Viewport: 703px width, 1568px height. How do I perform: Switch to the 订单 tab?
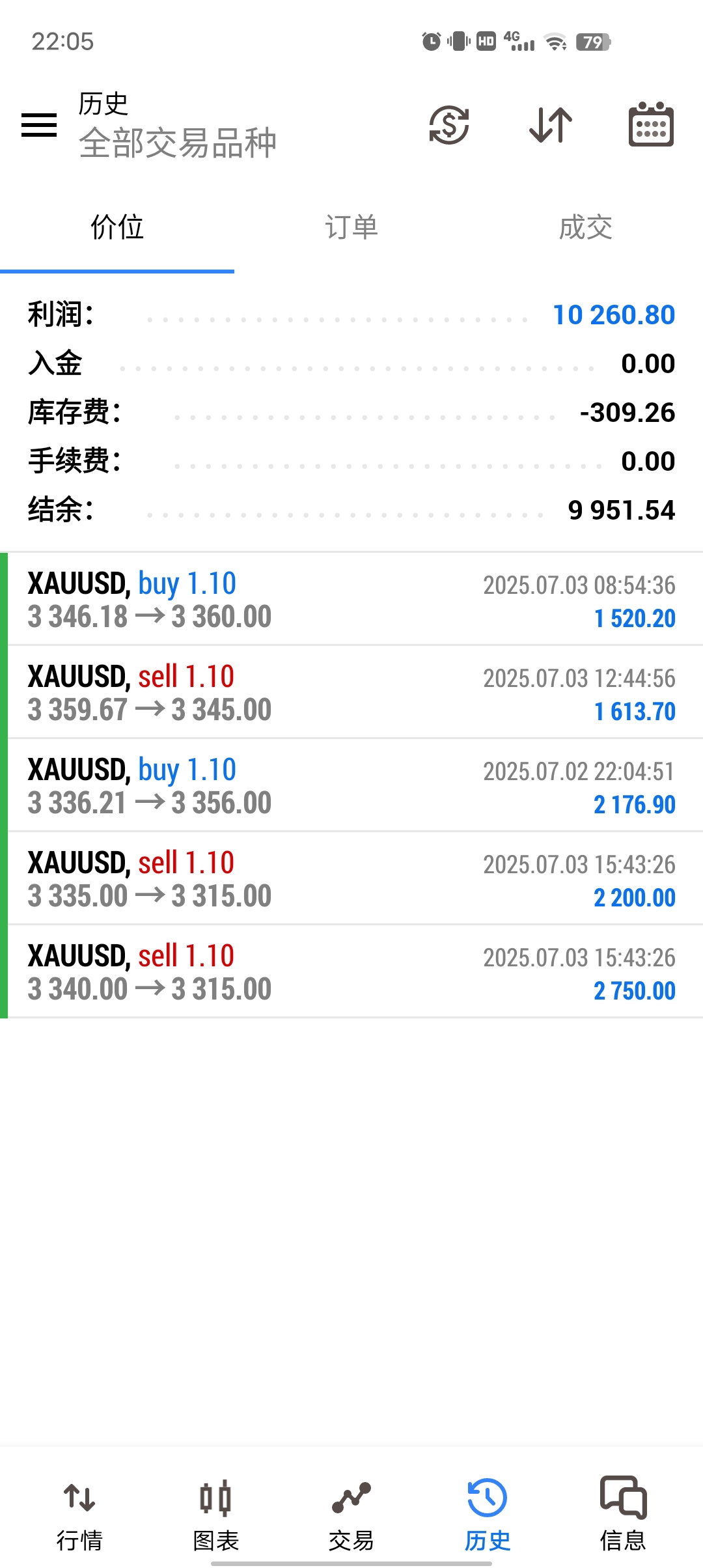point(351,227)
